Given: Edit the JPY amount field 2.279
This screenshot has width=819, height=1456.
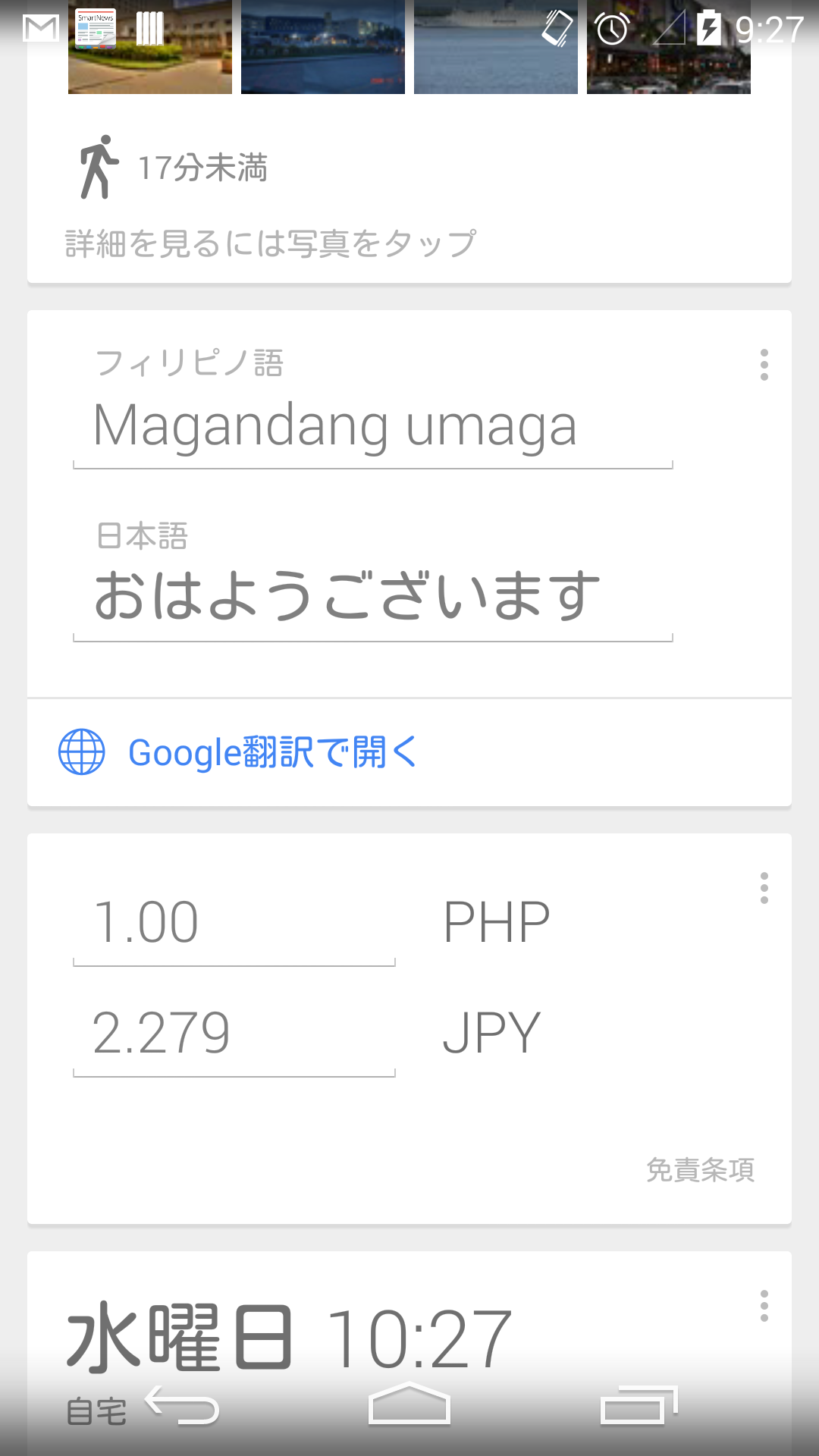Looking at the screenshot, I should (x=234, y=1036).
